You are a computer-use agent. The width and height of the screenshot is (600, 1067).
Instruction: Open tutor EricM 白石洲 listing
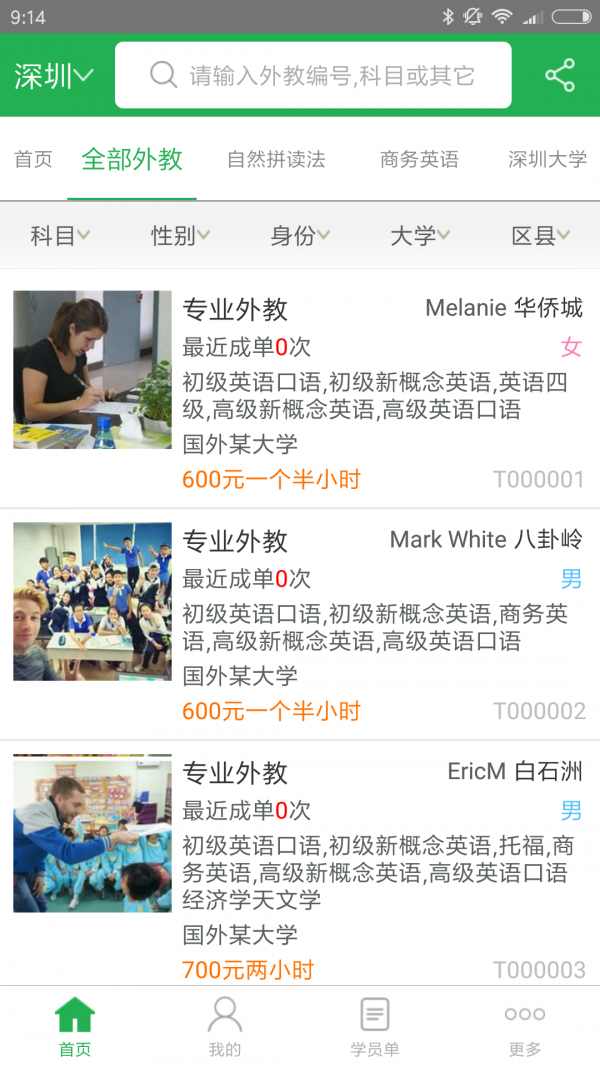point(300,862)
